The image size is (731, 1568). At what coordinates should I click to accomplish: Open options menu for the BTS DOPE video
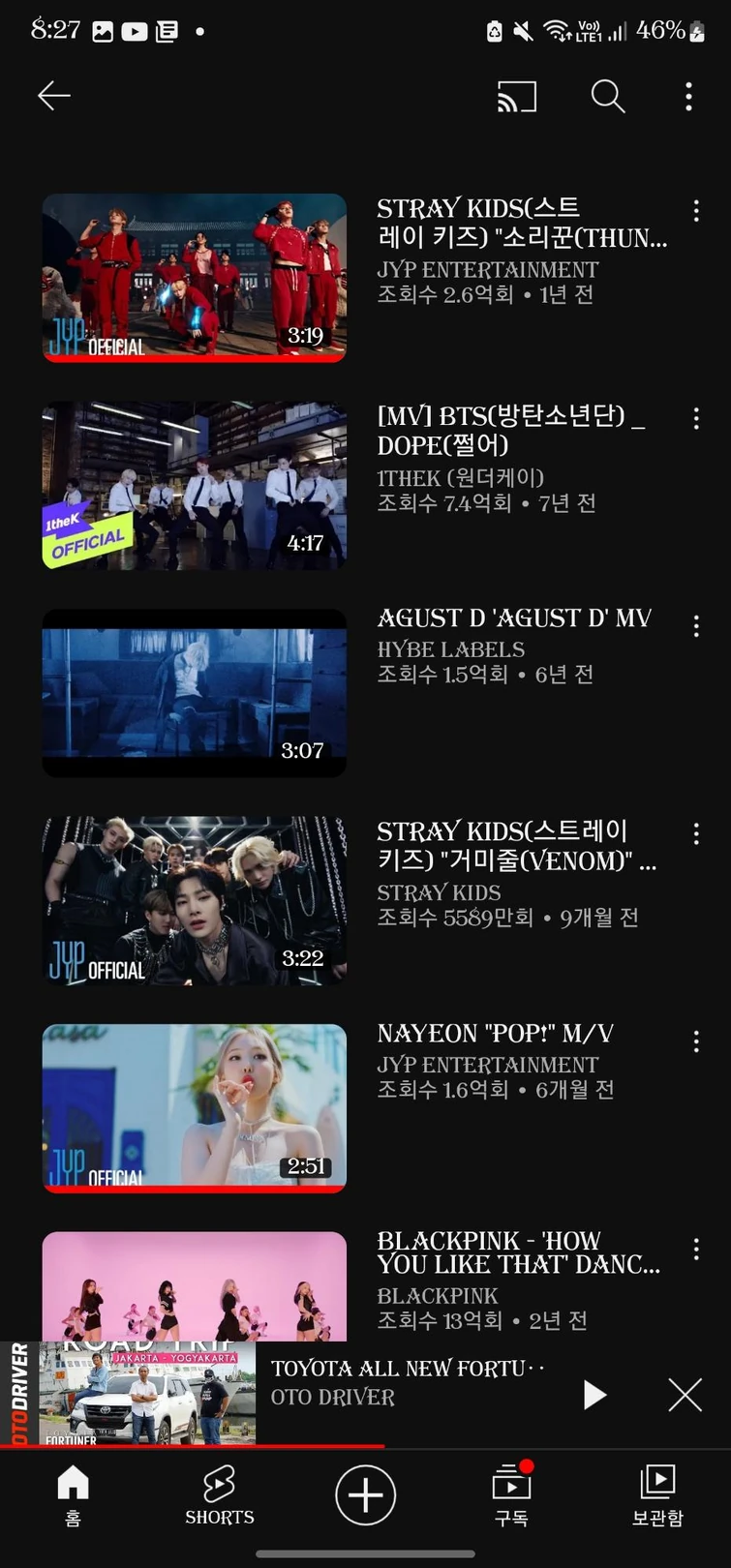click(696, 418)
